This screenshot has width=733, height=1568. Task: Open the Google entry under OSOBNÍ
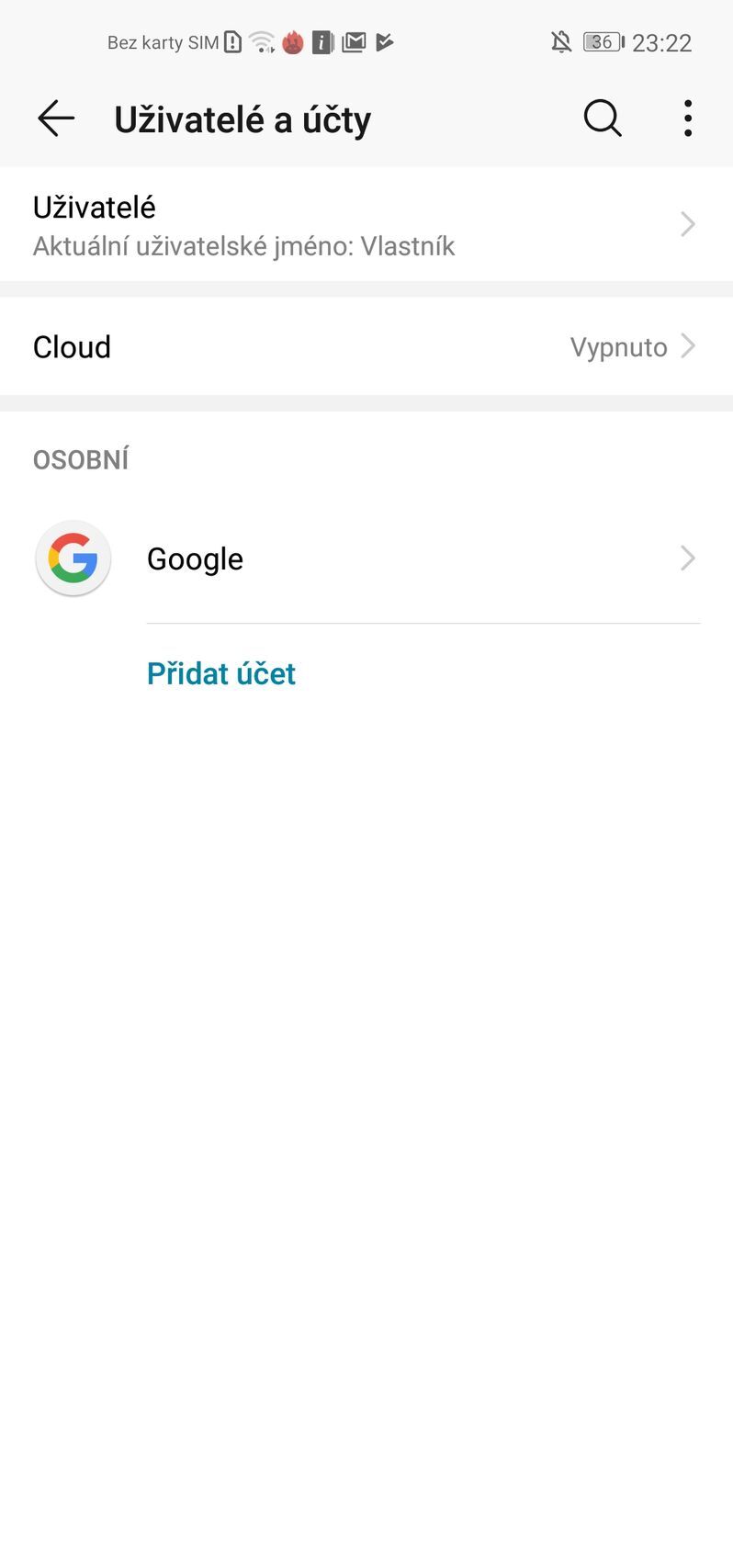[x=195, y=558]
